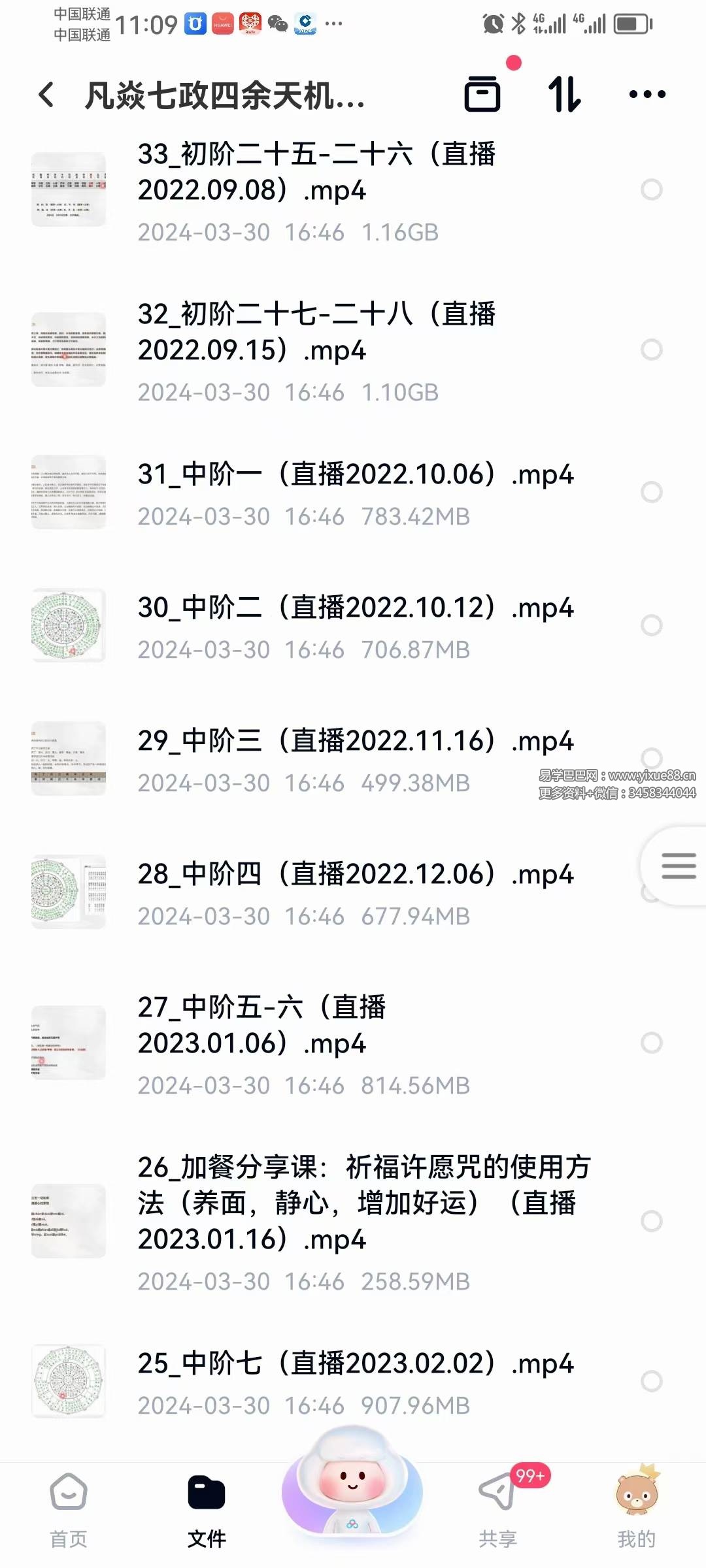Play the 31_中阶一 video
The height and width of the screenshot is (1568, 706).
point(355,475)
